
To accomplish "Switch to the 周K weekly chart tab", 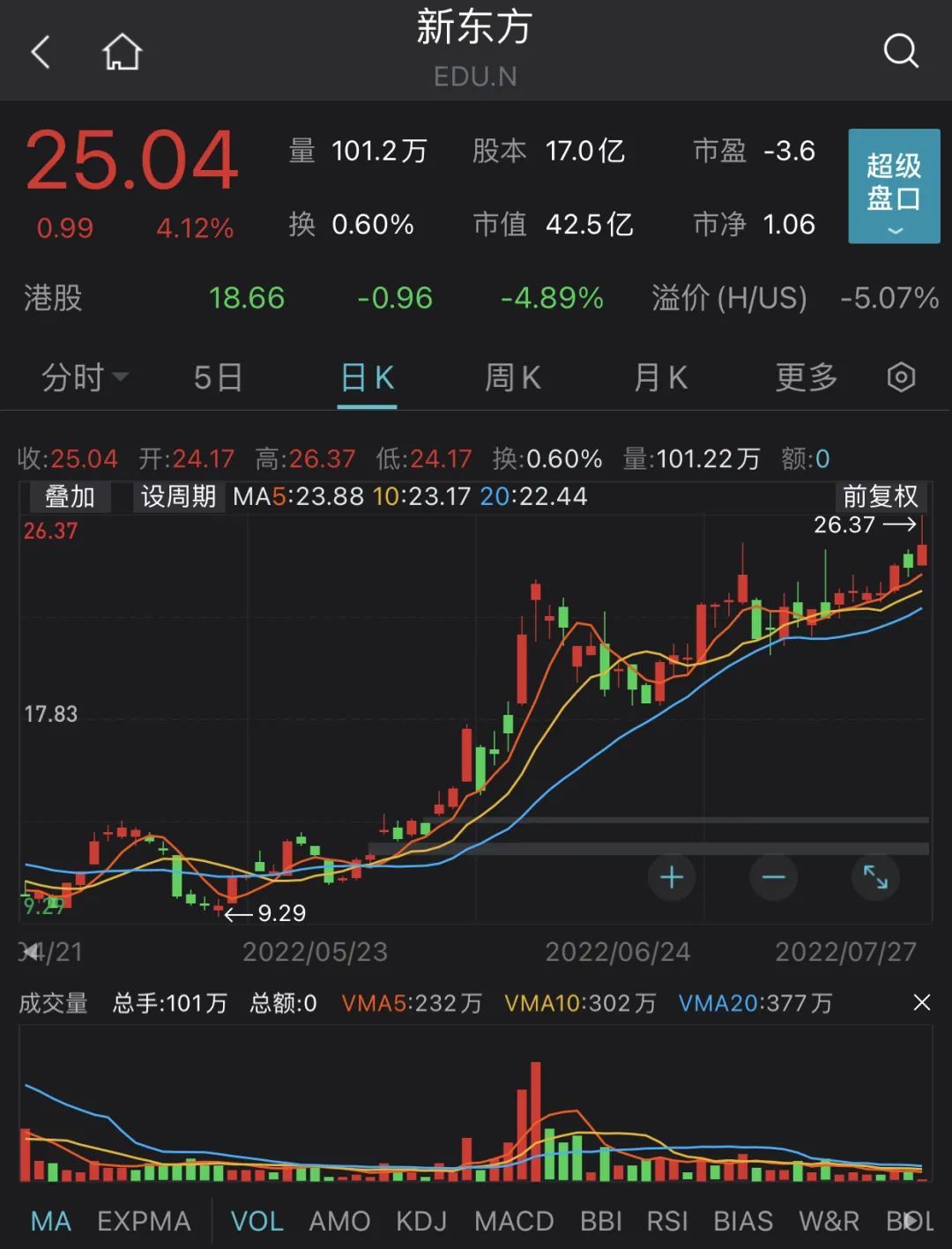I will point(512,376).
